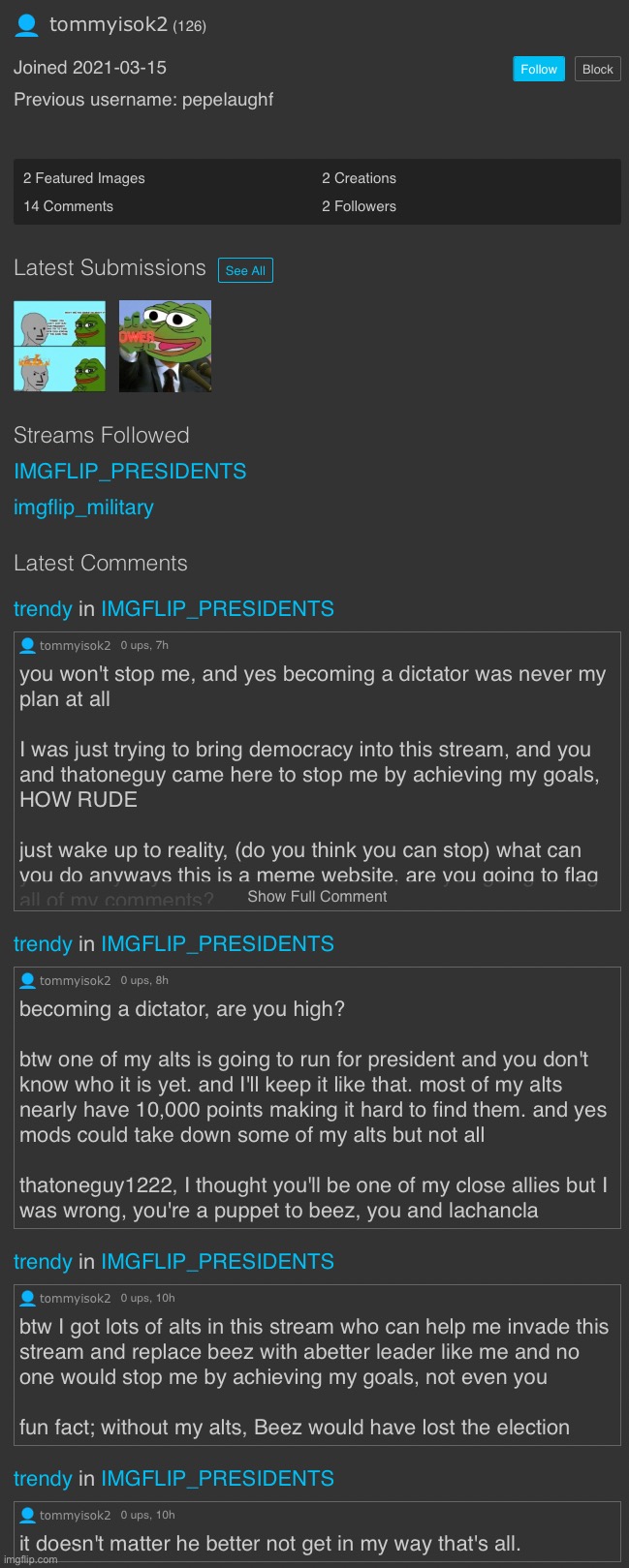Screen dimensions: 629x1568
Task: Follow the user tommyisok2
Action: click(538, 69)
